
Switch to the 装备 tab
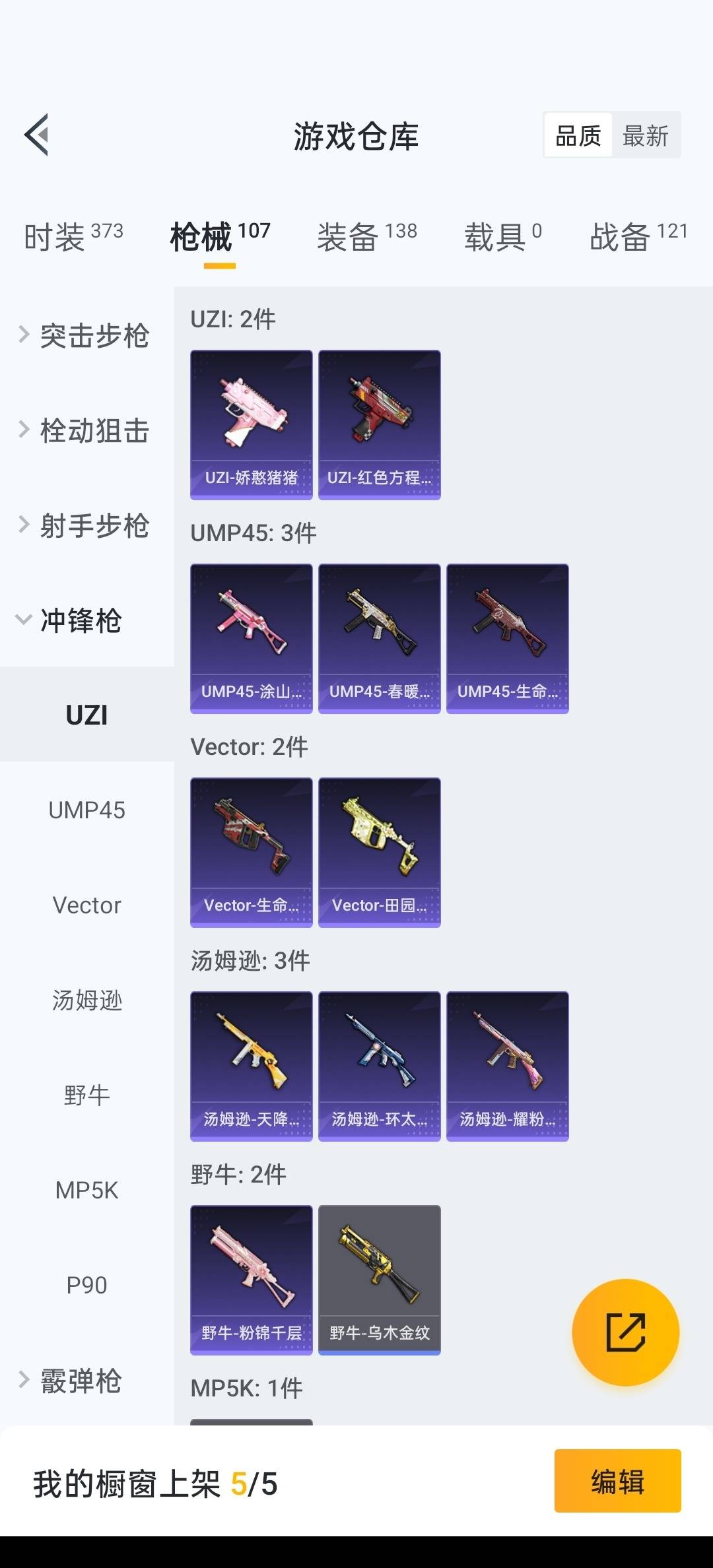pos(366,236)
